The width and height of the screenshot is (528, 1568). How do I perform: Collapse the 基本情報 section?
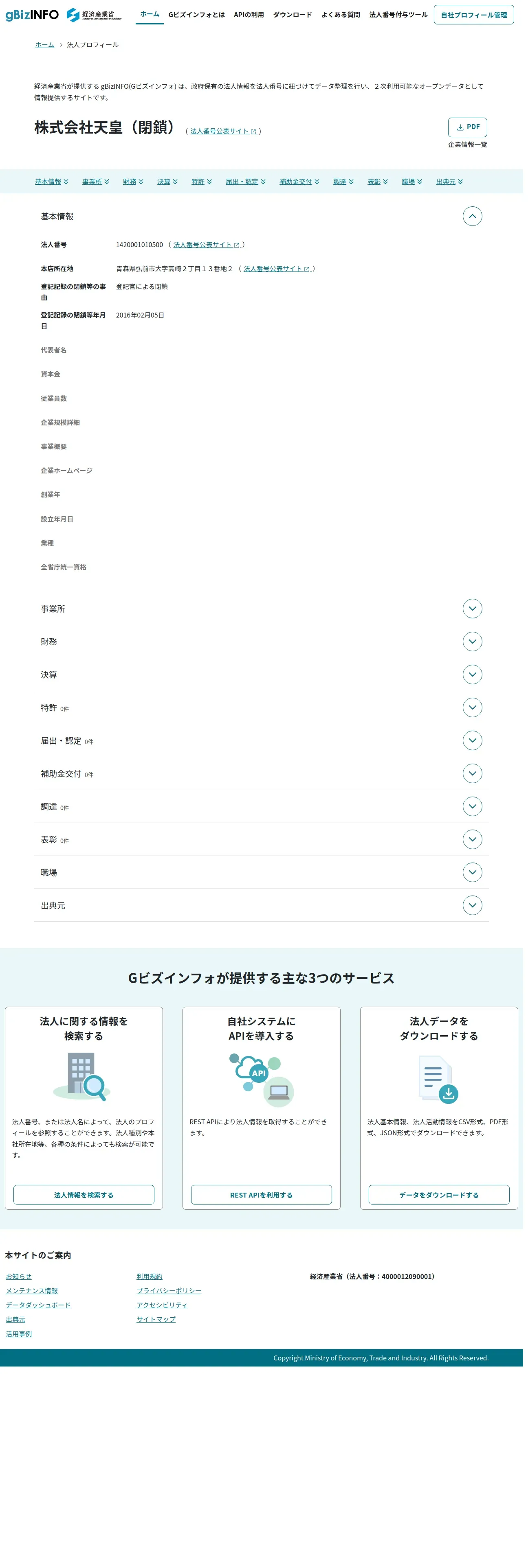[x=476, y=218]
